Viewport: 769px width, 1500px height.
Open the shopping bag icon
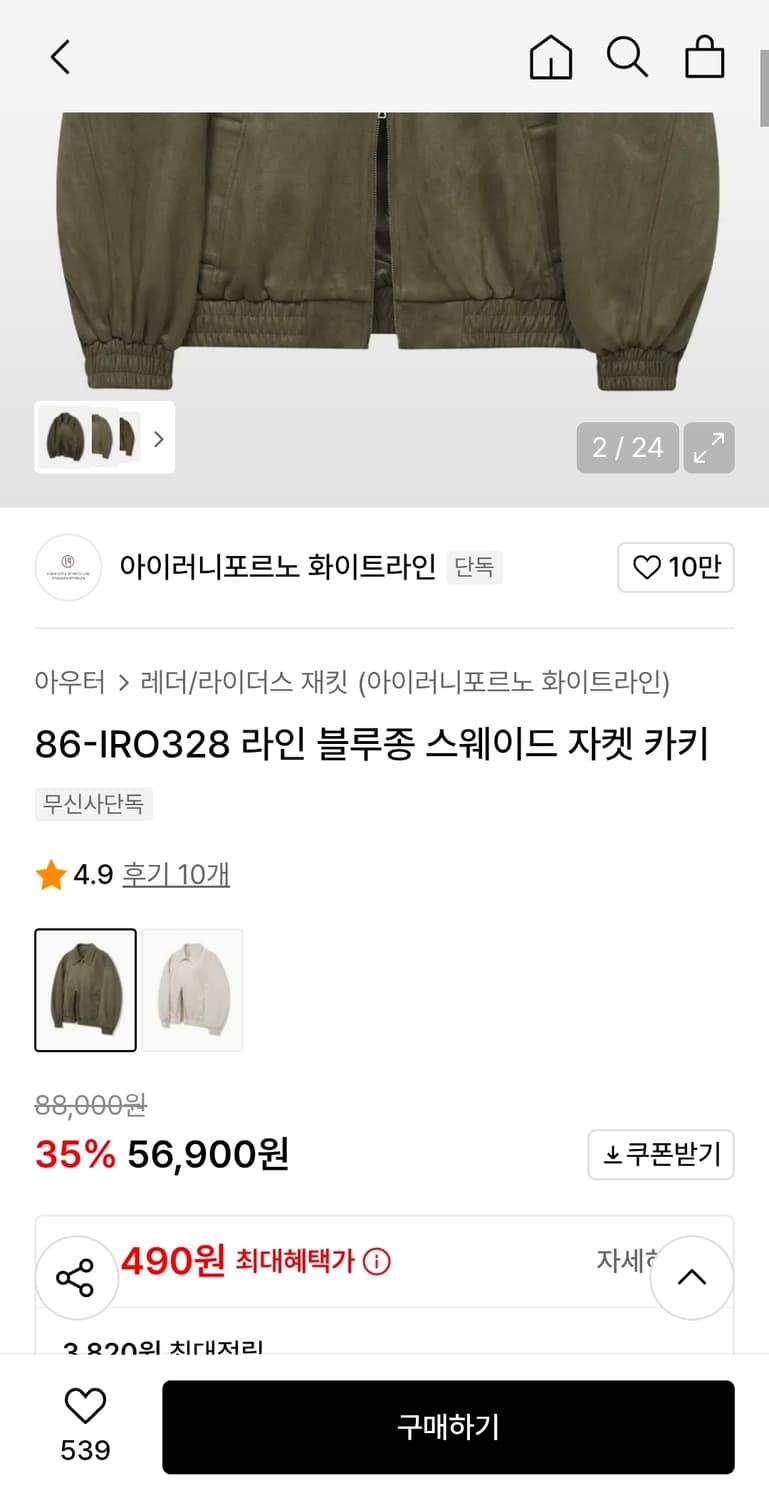click(x=705, y=57)
